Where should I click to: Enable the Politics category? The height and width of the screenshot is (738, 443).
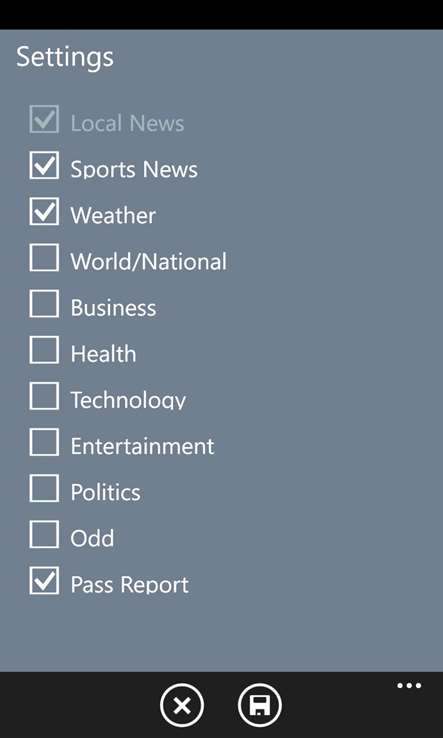coord(44,488)
